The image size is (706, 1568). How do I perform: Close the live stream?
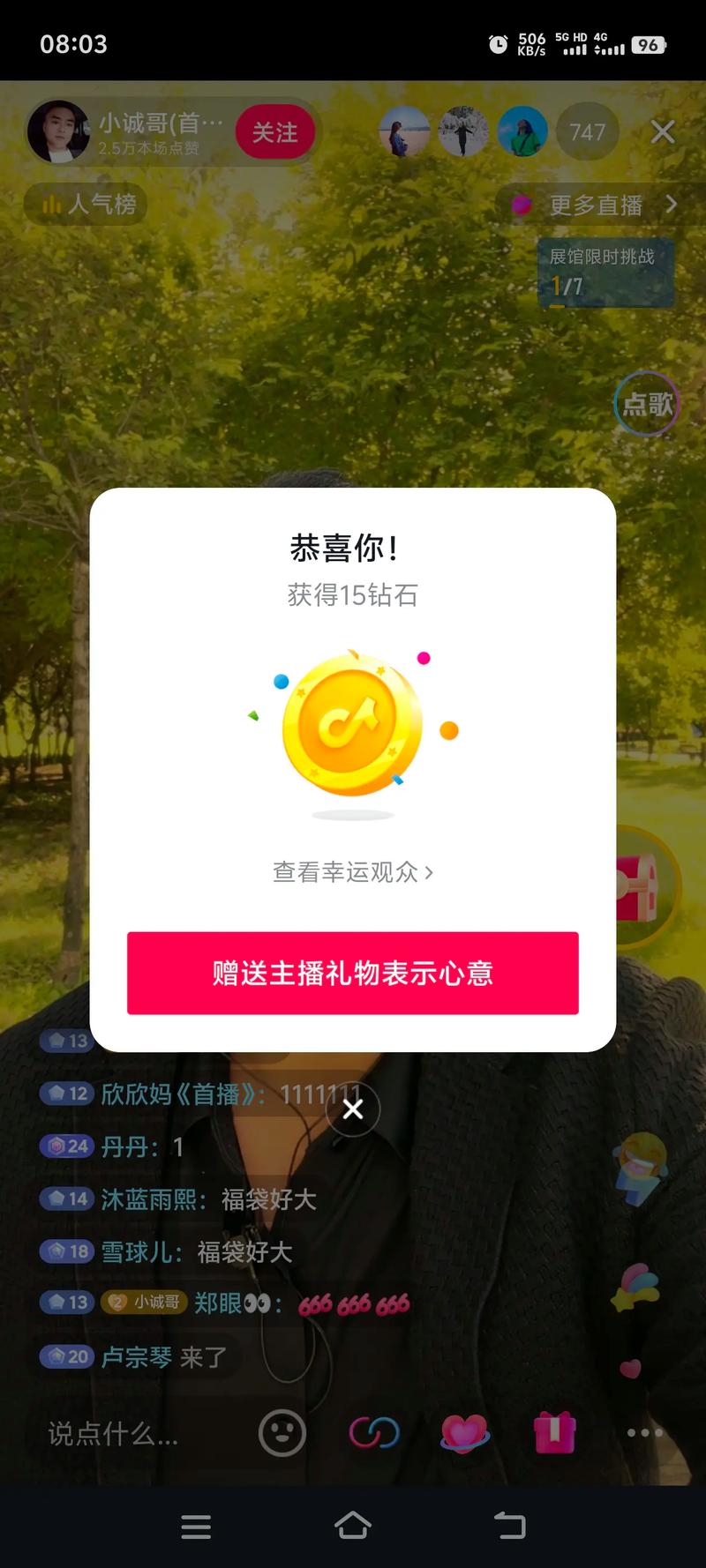[x=663, y=132]
